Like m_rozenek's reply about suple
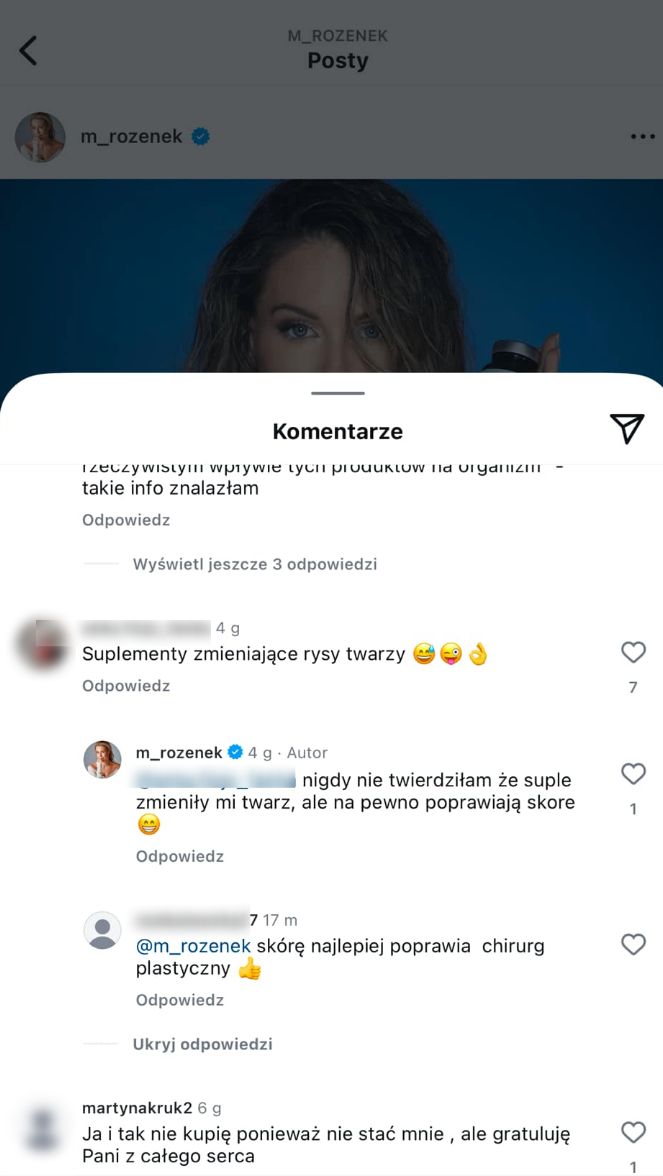Viewport: 663px width, 1176px height. pyautogui.click(x=633, y=773)
